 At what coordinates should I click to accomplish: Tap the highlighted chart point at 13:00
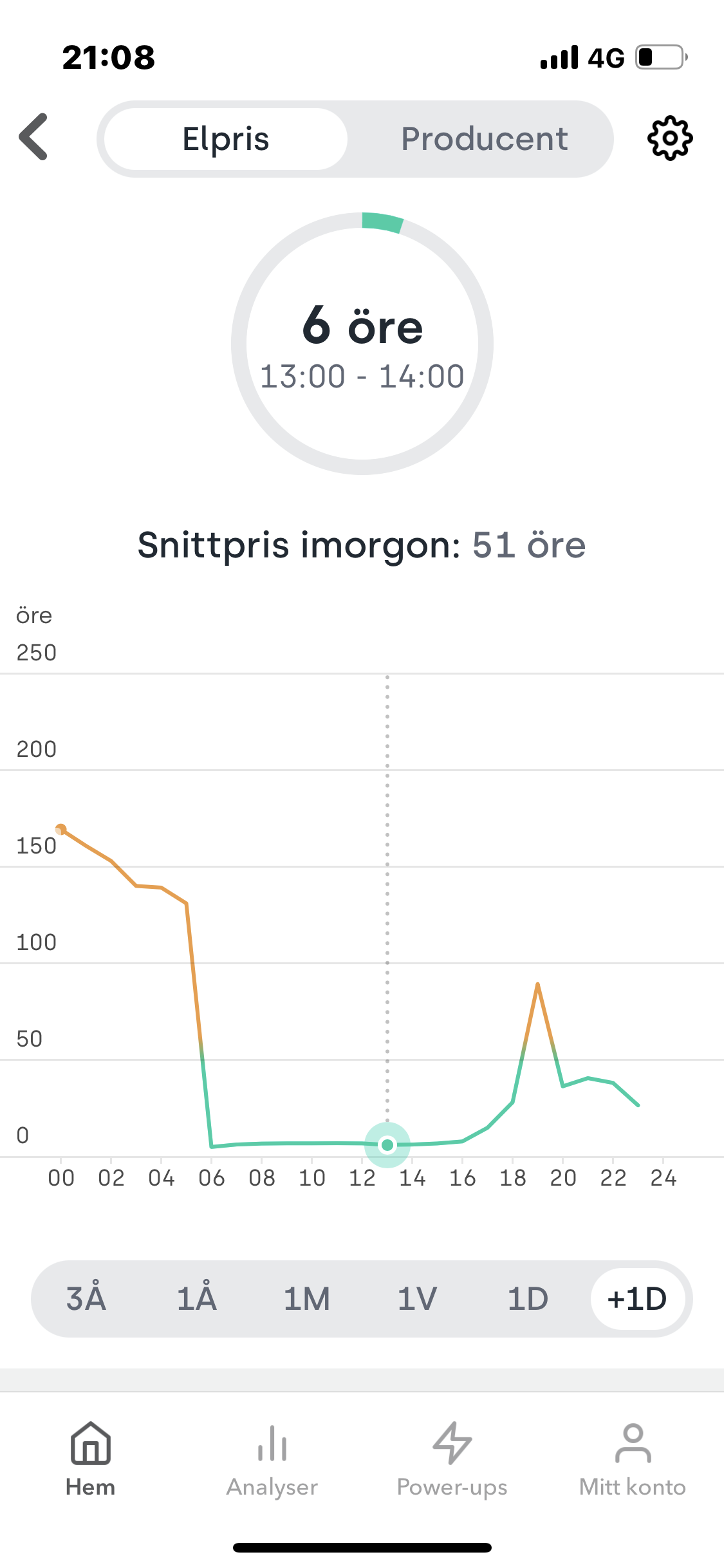pos(387,1144)
